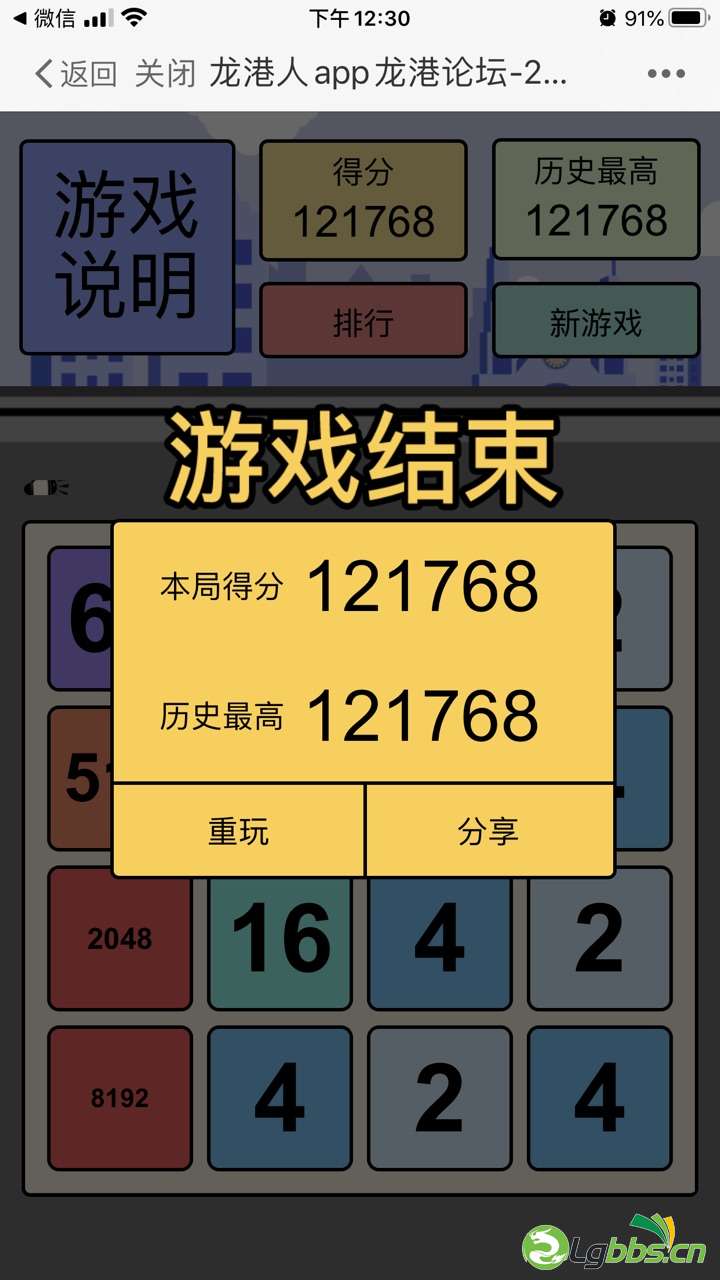
Task: Go back with the 返回 arrow
Action: coord(75,74)
